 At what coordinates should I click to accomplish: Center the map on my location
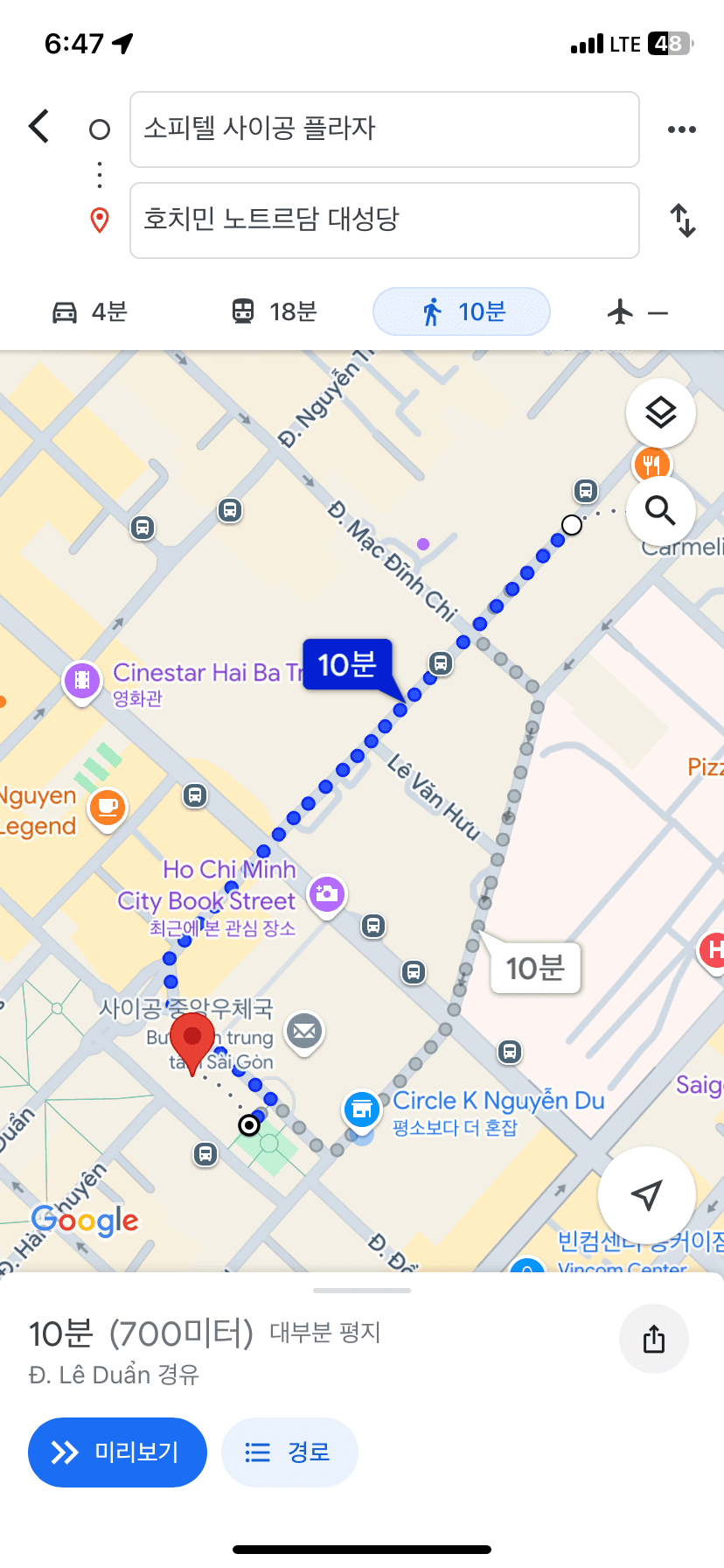[646, 1194]
